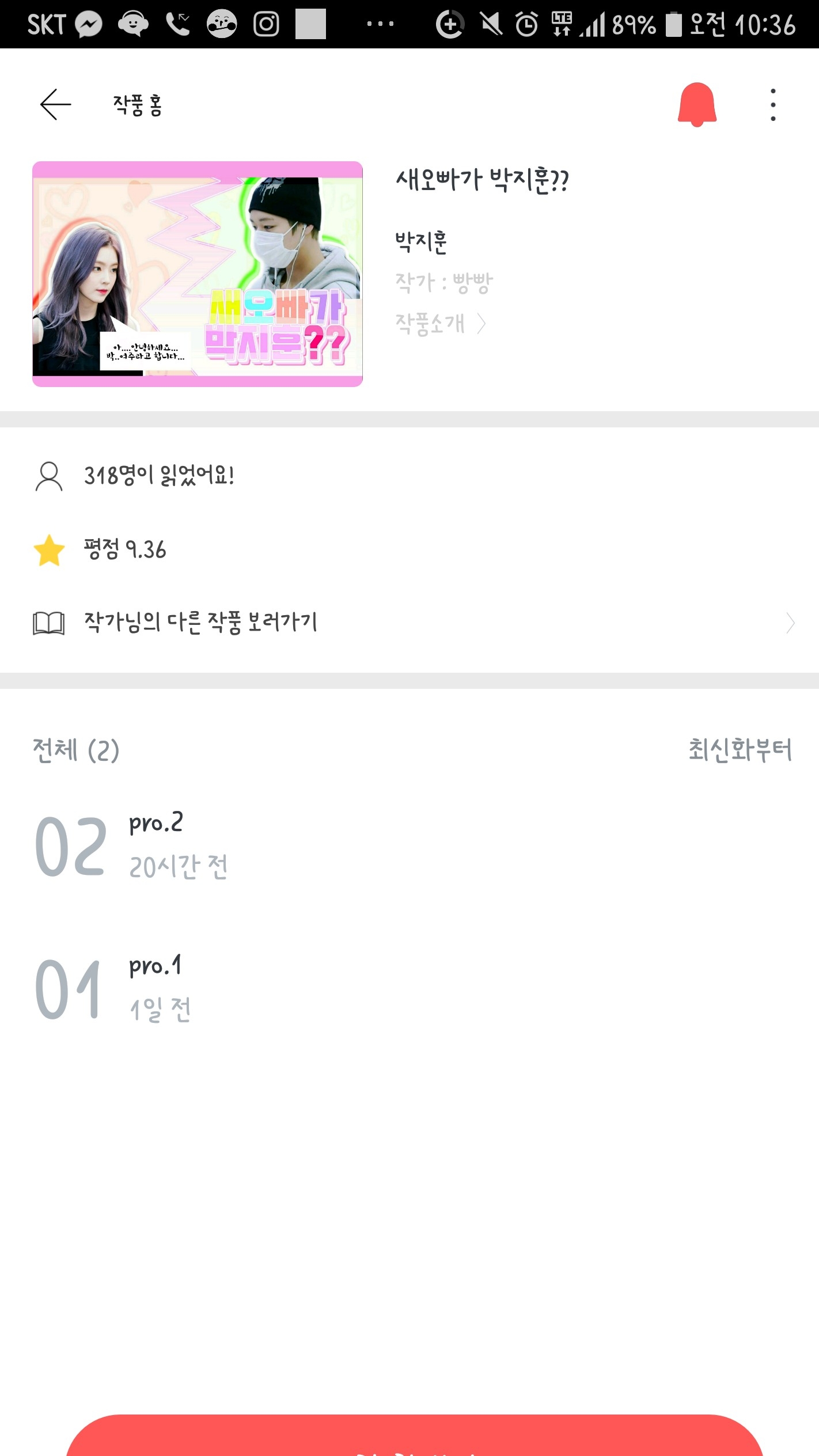Tap the red notification bell
This screenshot has width=819, height=1456.
pos(697,105)
